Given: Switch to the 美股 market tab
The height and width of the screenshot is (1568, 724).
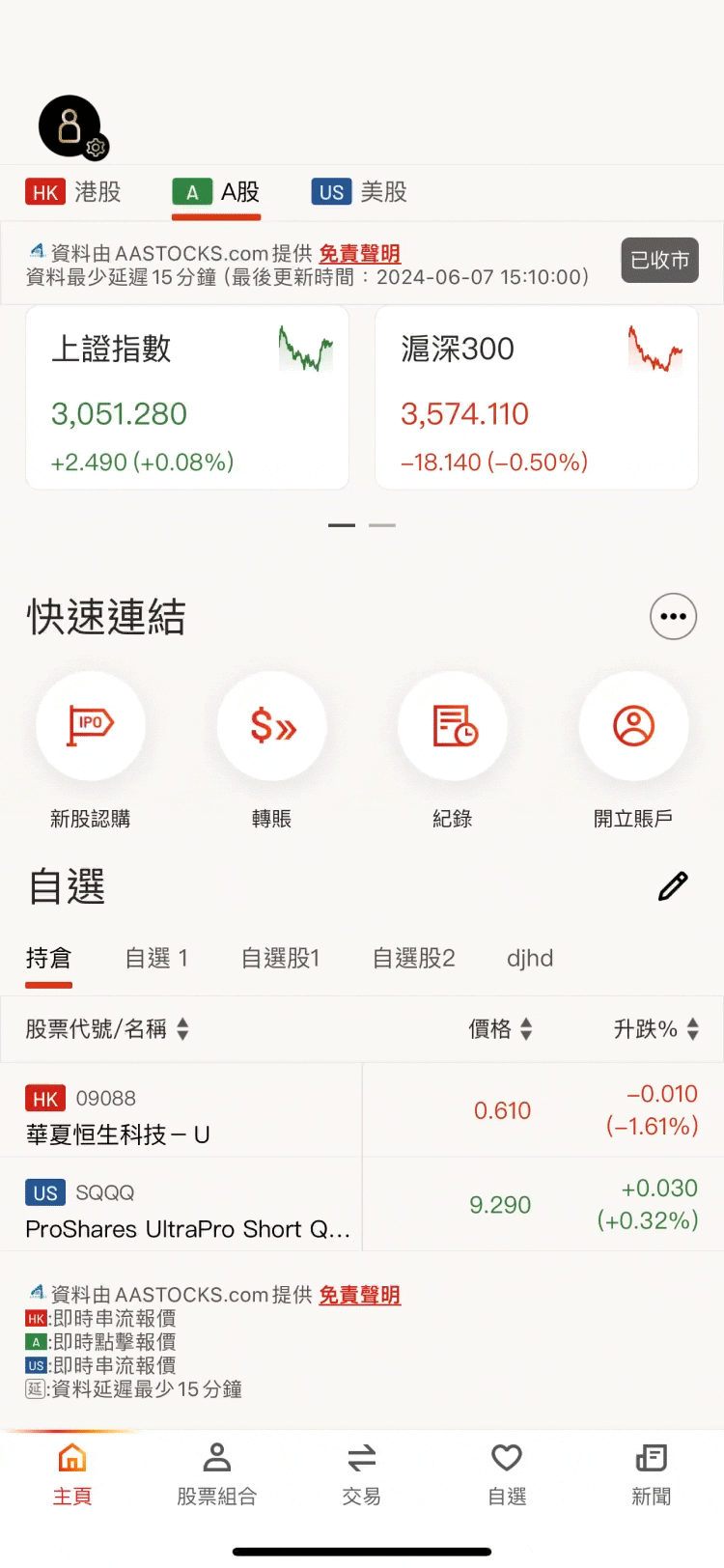Looking at the screenshot, I should (x=359, y=192).
